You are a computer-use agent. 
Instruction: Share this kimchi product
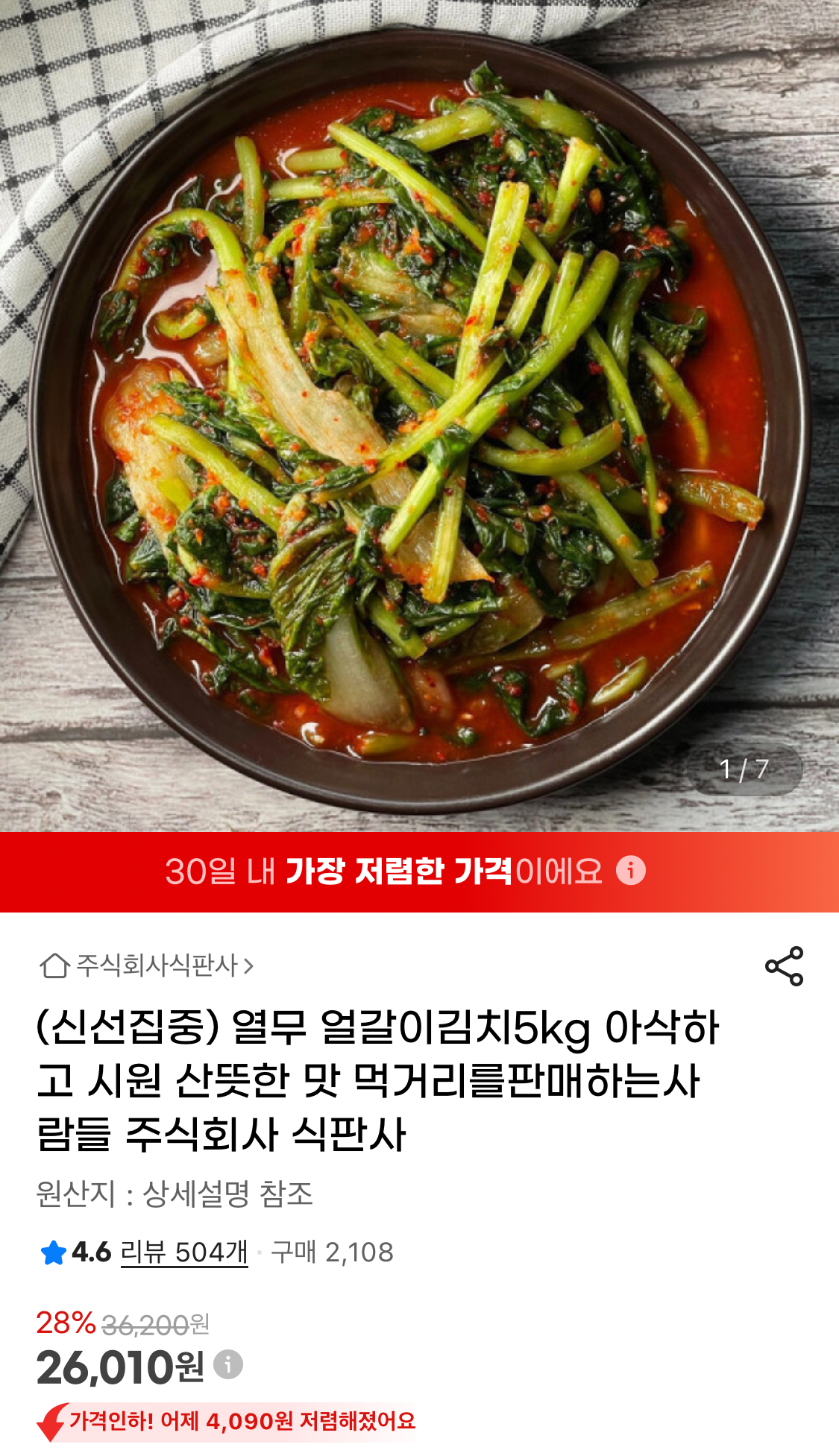(784, 966)
